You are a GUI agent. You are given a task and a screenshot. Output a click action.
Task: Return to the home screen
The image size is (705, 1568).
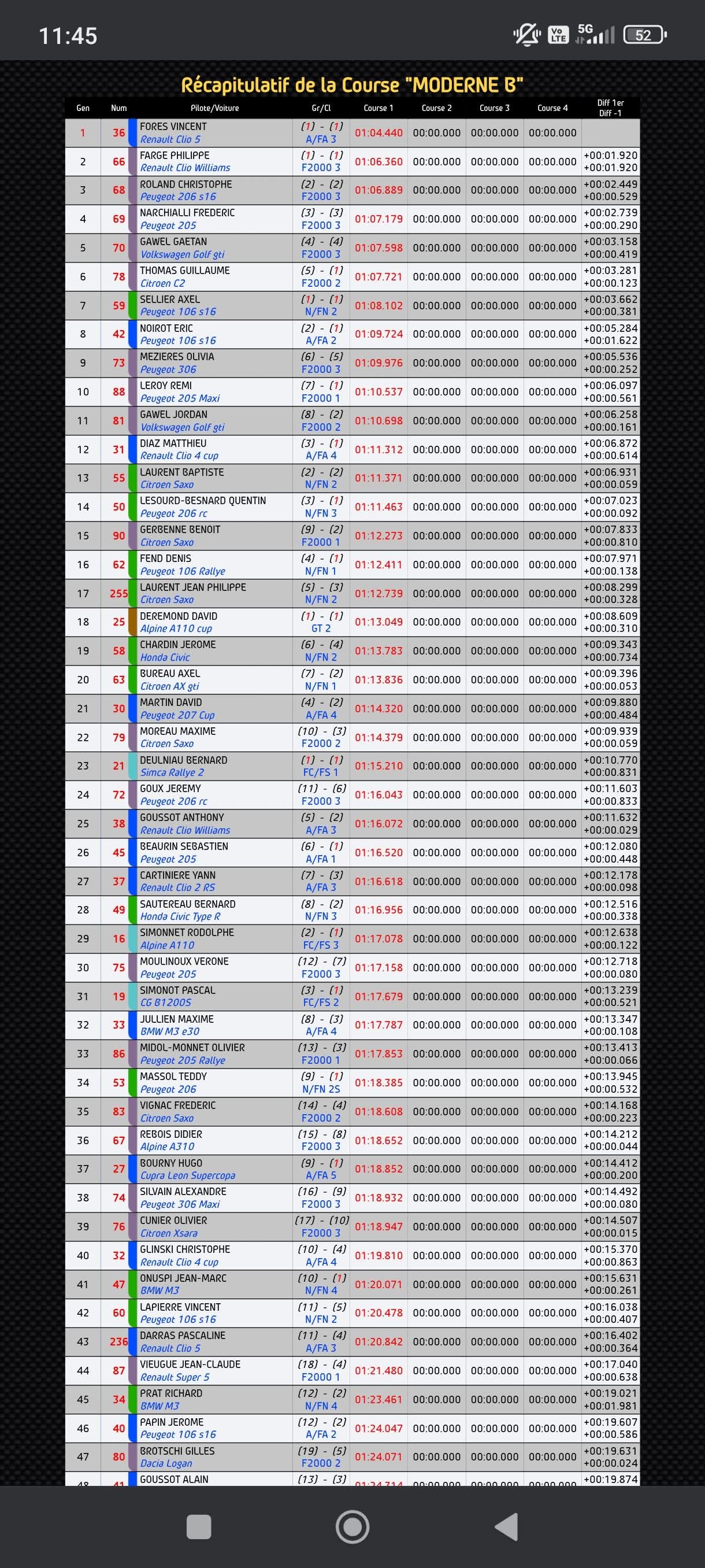pyautogui.click(x=352, y=1526)
